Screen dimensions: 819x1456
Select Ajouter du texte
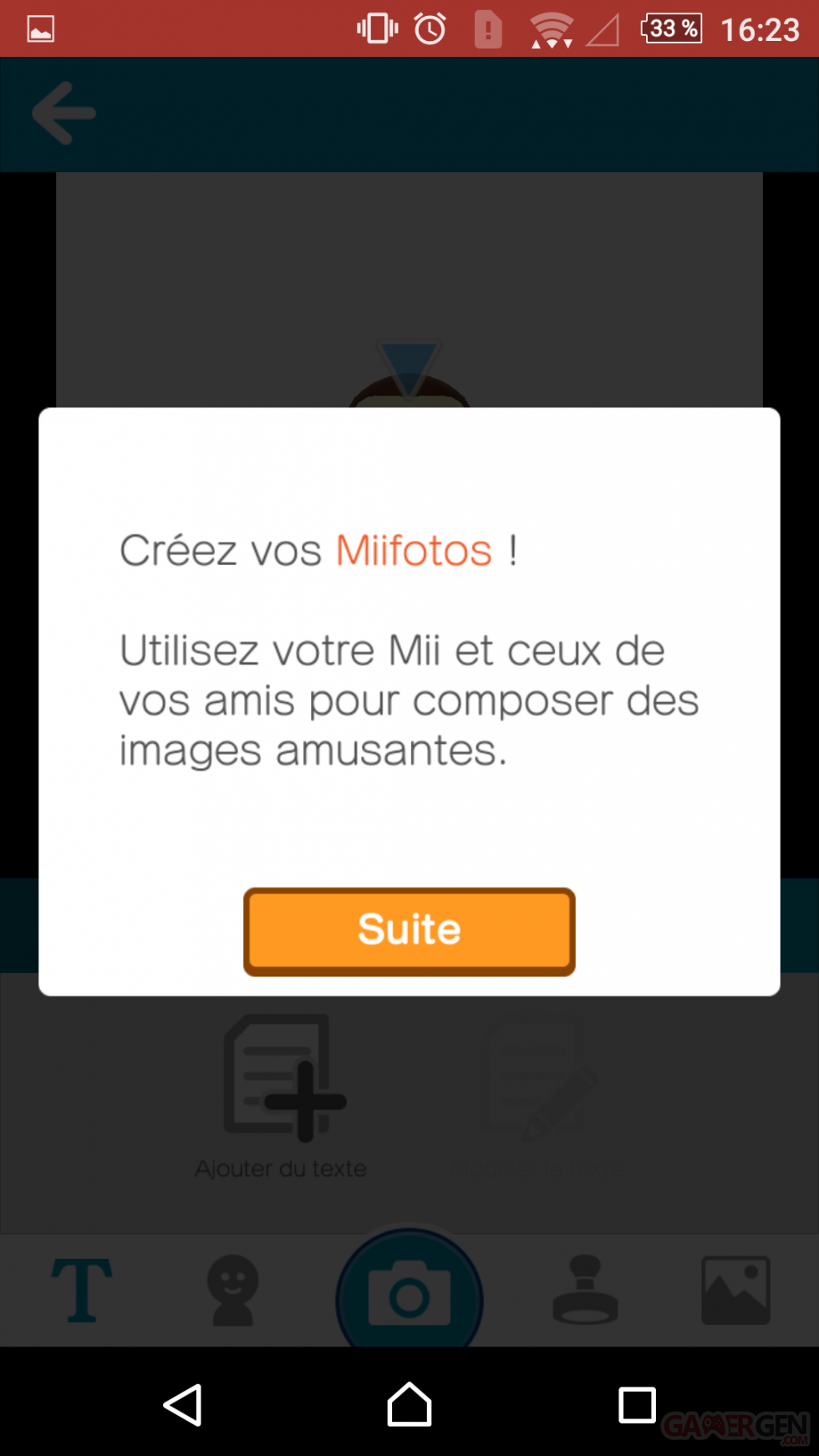click(x=282, y=1096)
